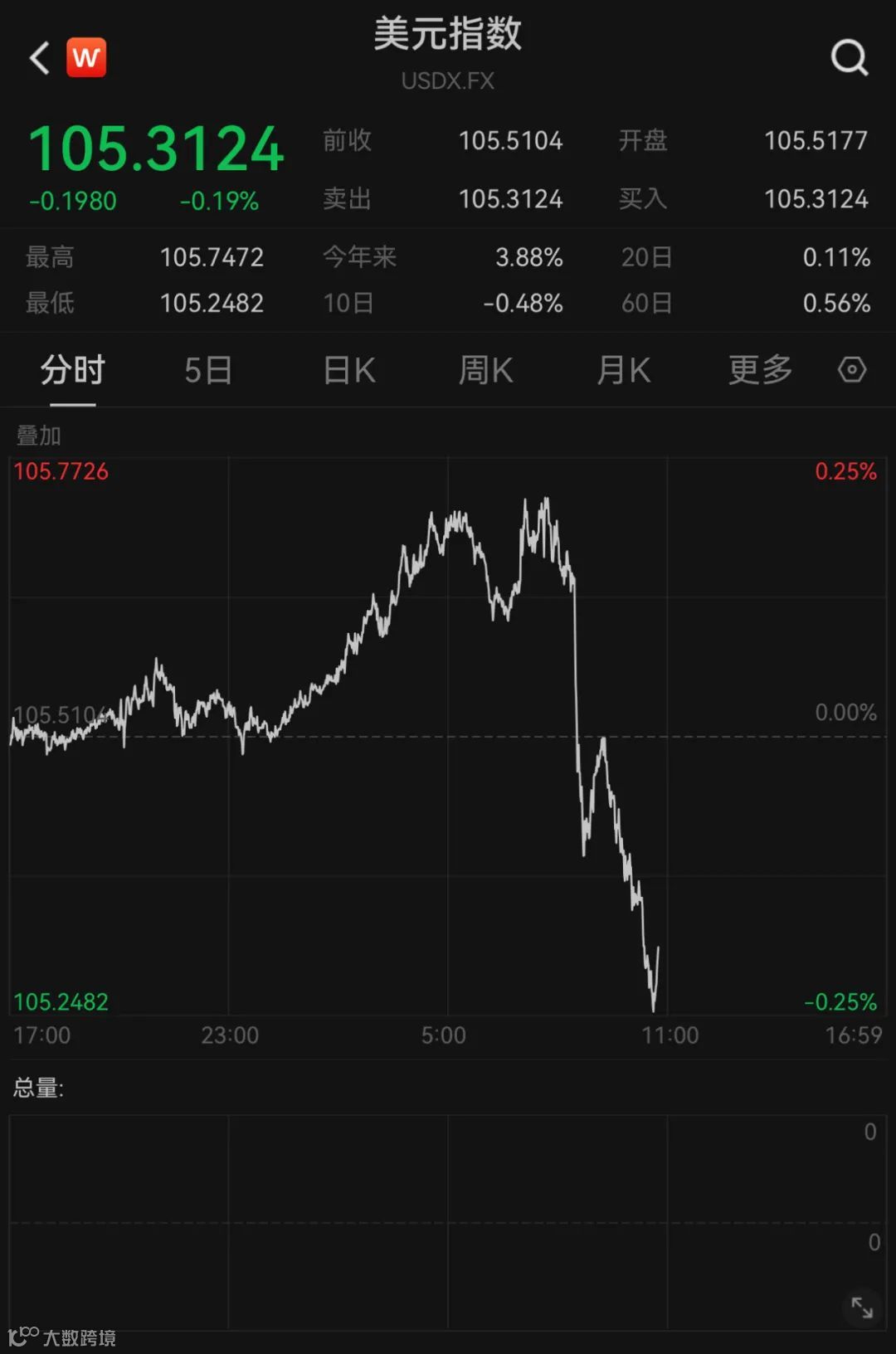This screenshot has height=1354, width=896.
Task: Expand the chart to fullscreen
Action: (862, 1308)
